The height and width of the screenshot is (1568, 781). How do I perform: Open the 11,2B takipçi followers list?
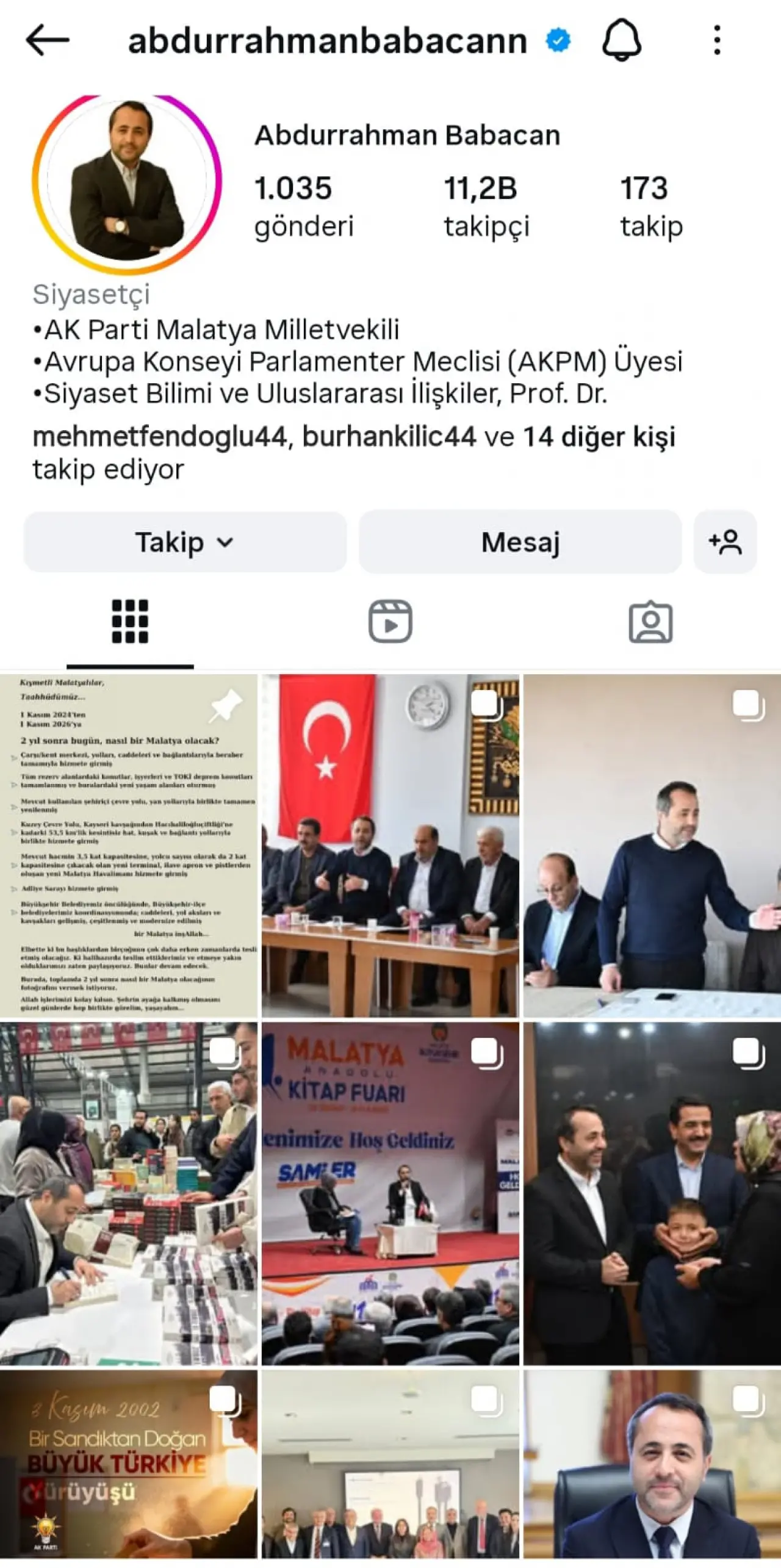pyautogui.click(x=486, y=206)
